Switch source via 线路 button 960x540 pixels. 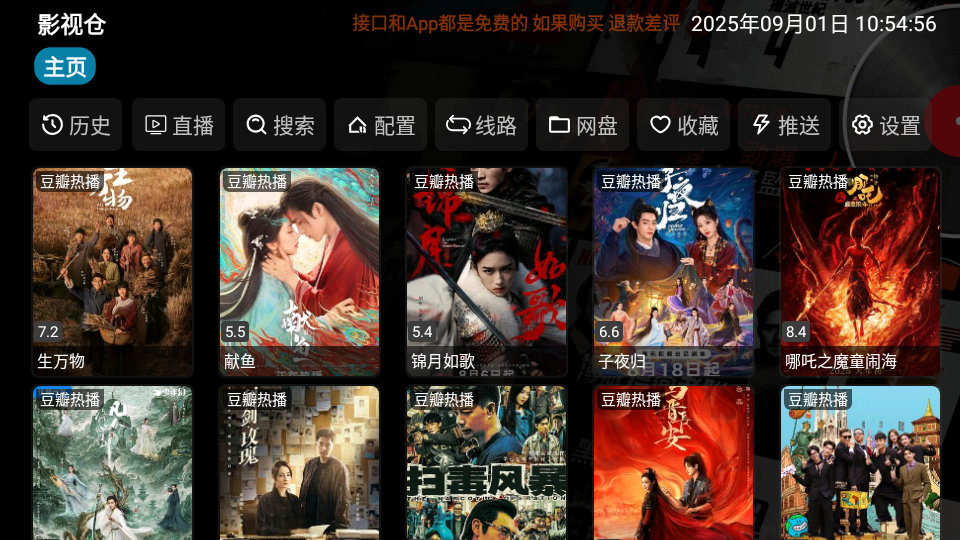(x=482, y=125)
